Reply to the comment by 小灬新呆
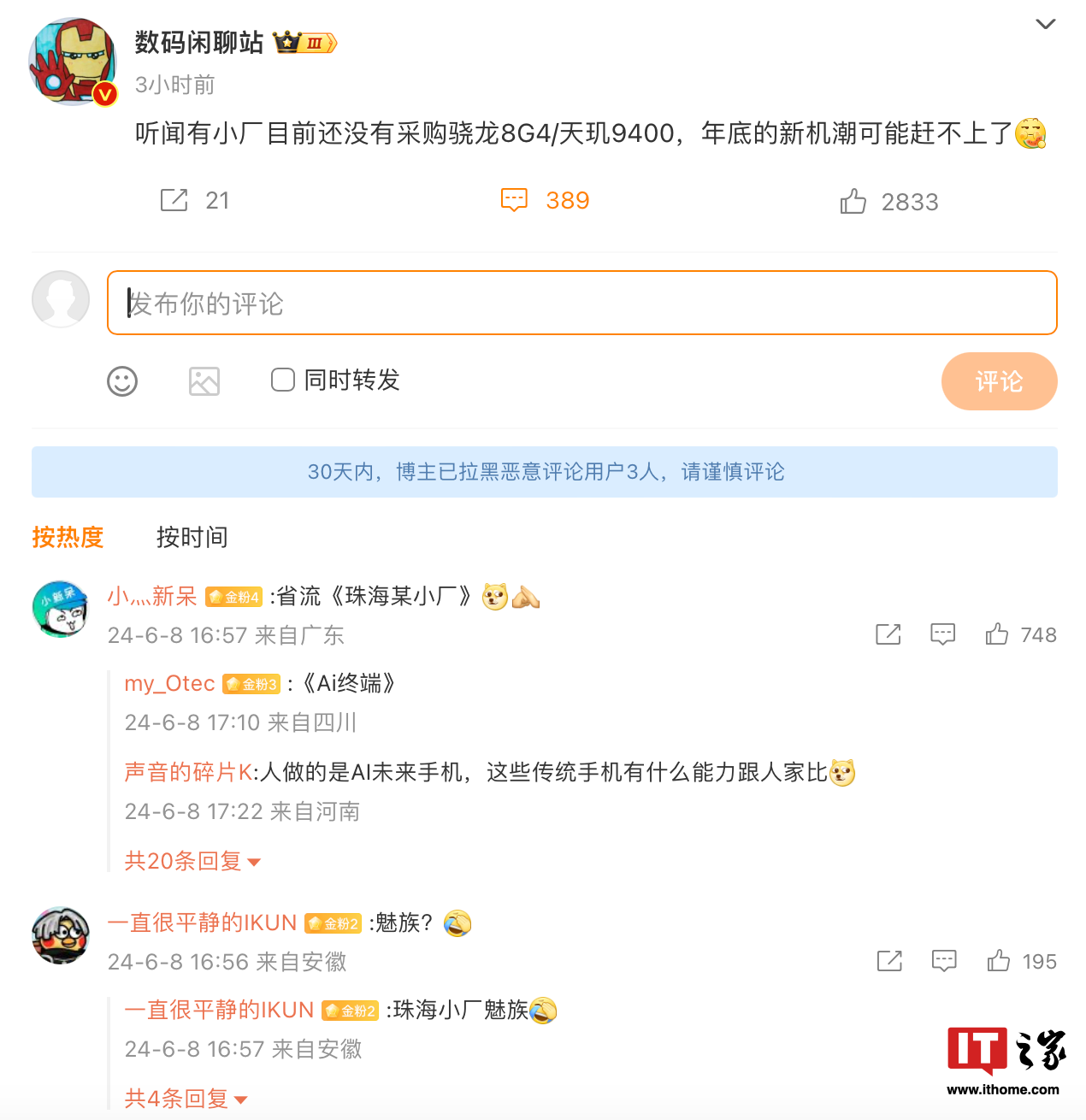The width and height of the screenshot is (1086, 1120). pyautogui.click(x=942, y=634)
